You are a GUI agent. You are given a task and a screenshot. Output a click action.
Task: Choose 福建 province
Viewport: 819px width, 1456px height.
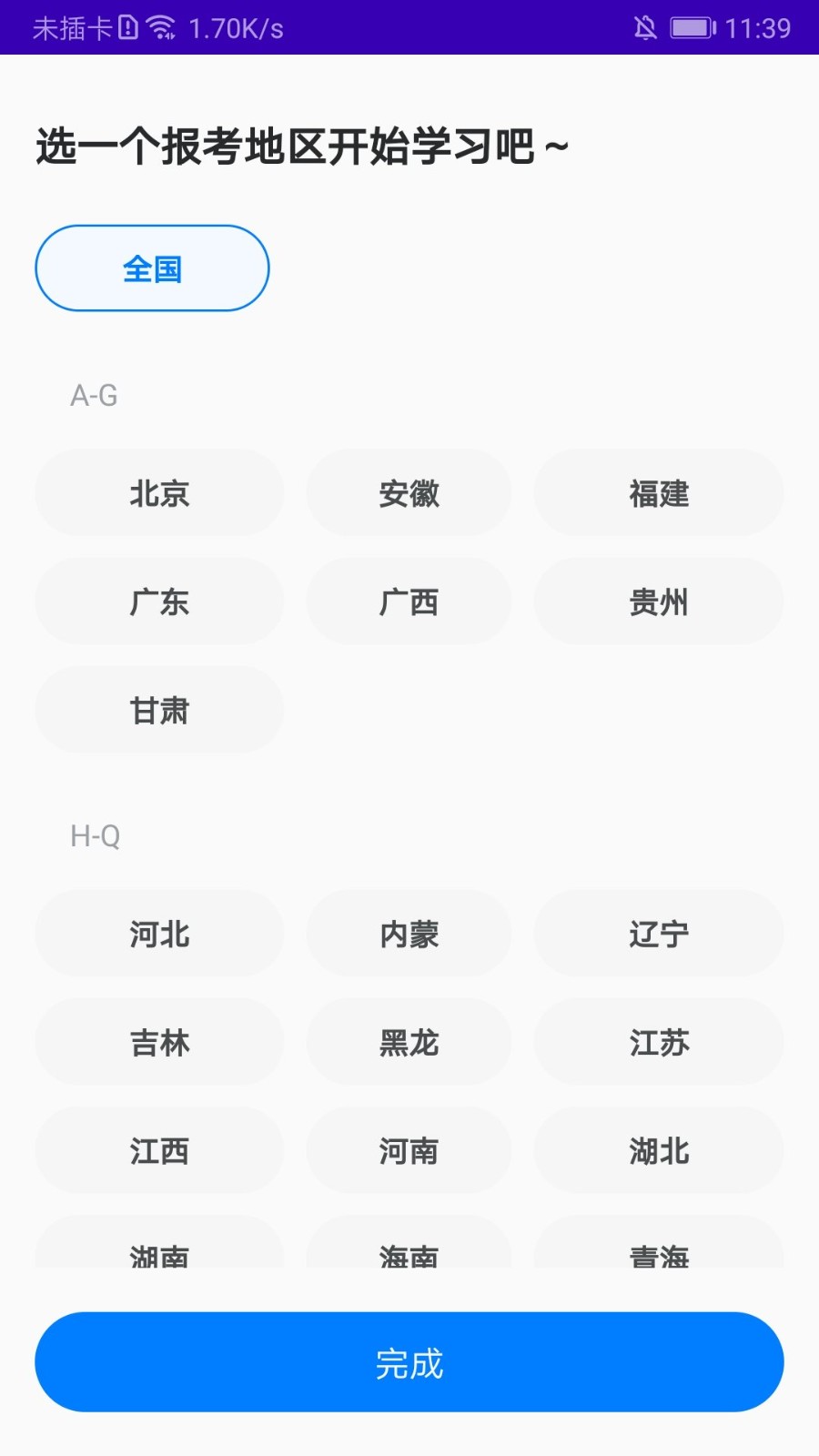point(659,493)
